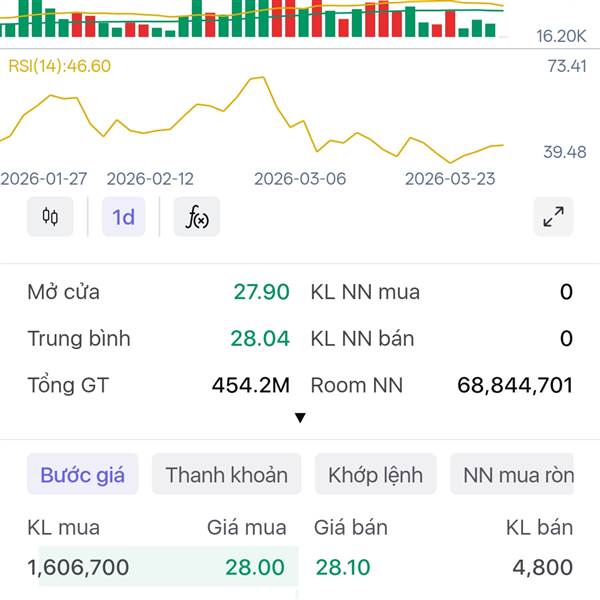
Task: Switch to the Thanh khoản tab
Action: pyautogui.click(x=227, y=475)
